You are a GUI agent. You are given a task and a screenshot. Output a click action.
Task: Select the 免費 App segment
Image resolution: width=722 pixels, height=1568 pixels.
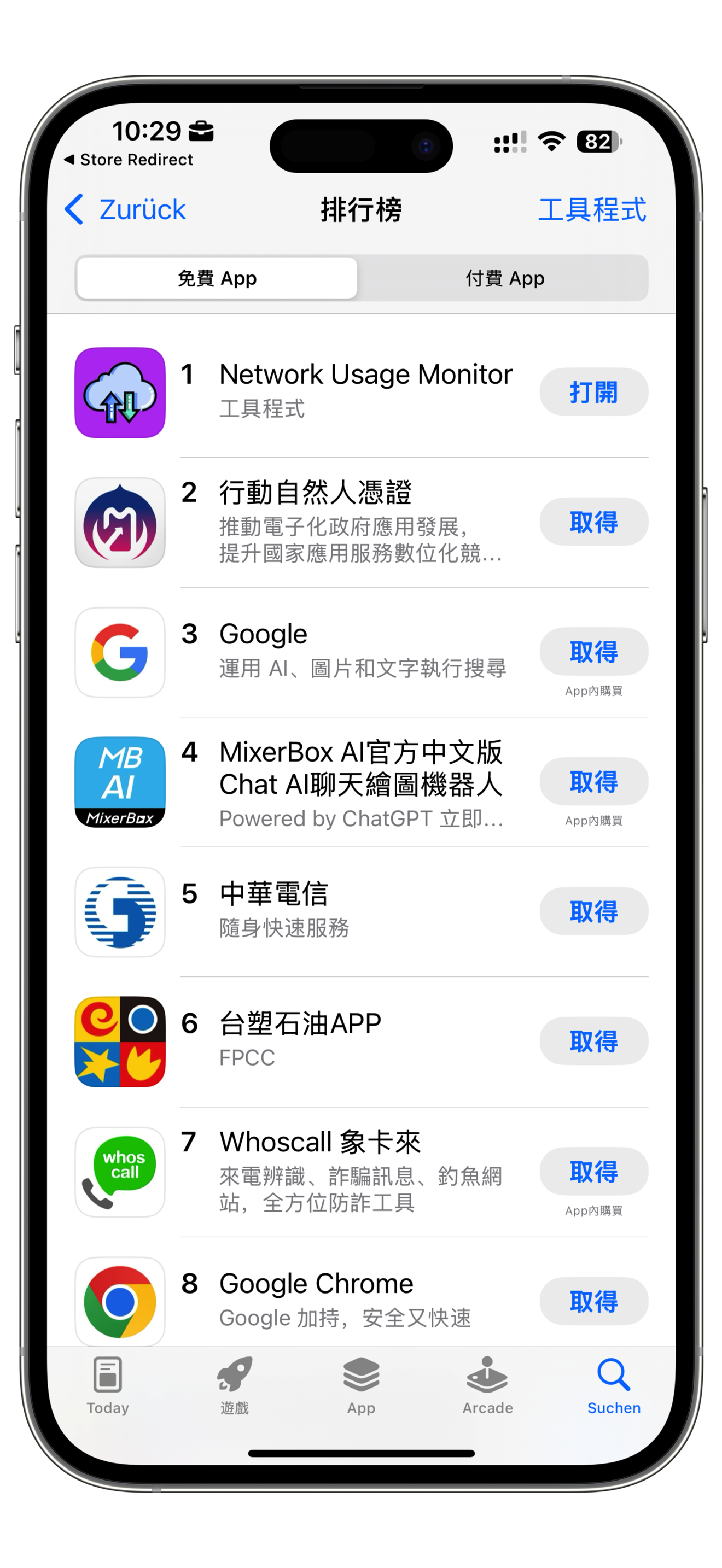[217, 278]
